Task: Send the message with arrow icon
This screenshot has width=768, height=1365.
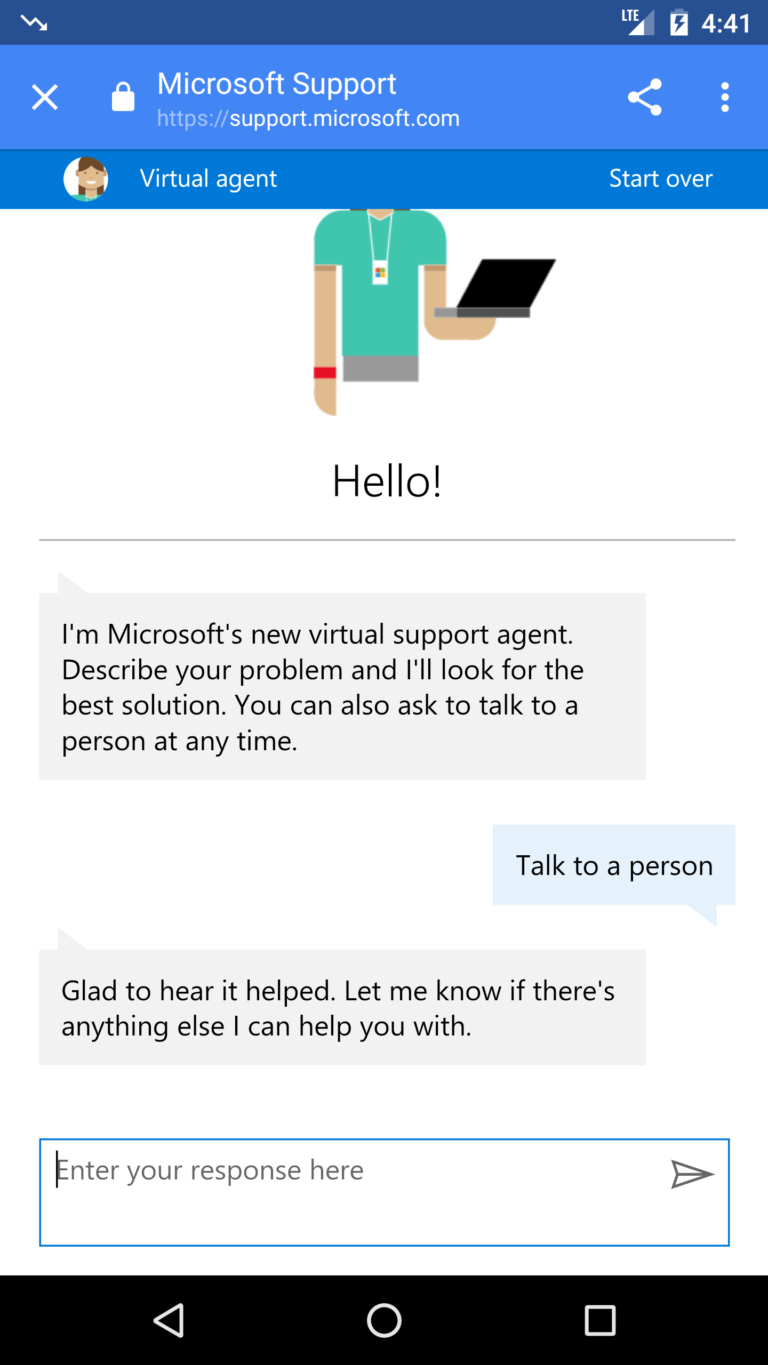Action: click(x=691, y=1174)
